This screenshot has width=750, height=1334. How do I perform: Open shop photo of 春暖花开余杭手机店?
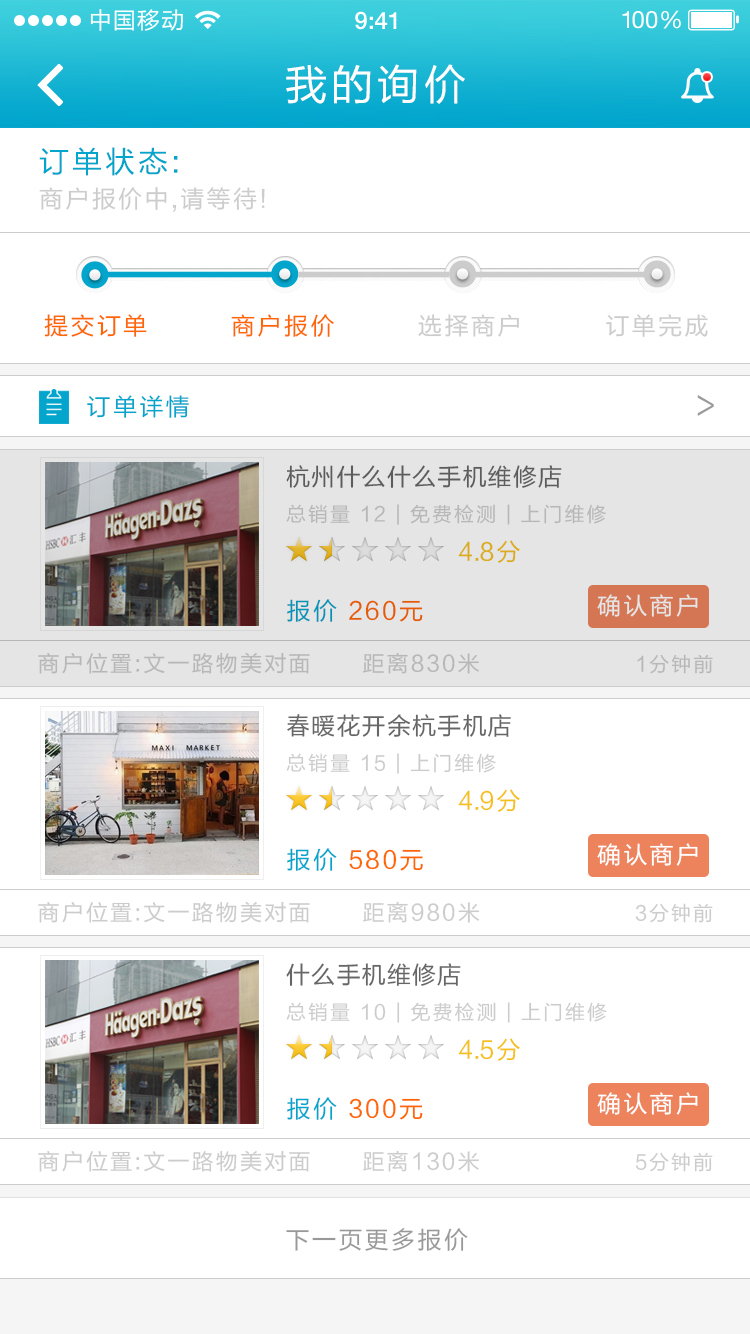[152, 793]
